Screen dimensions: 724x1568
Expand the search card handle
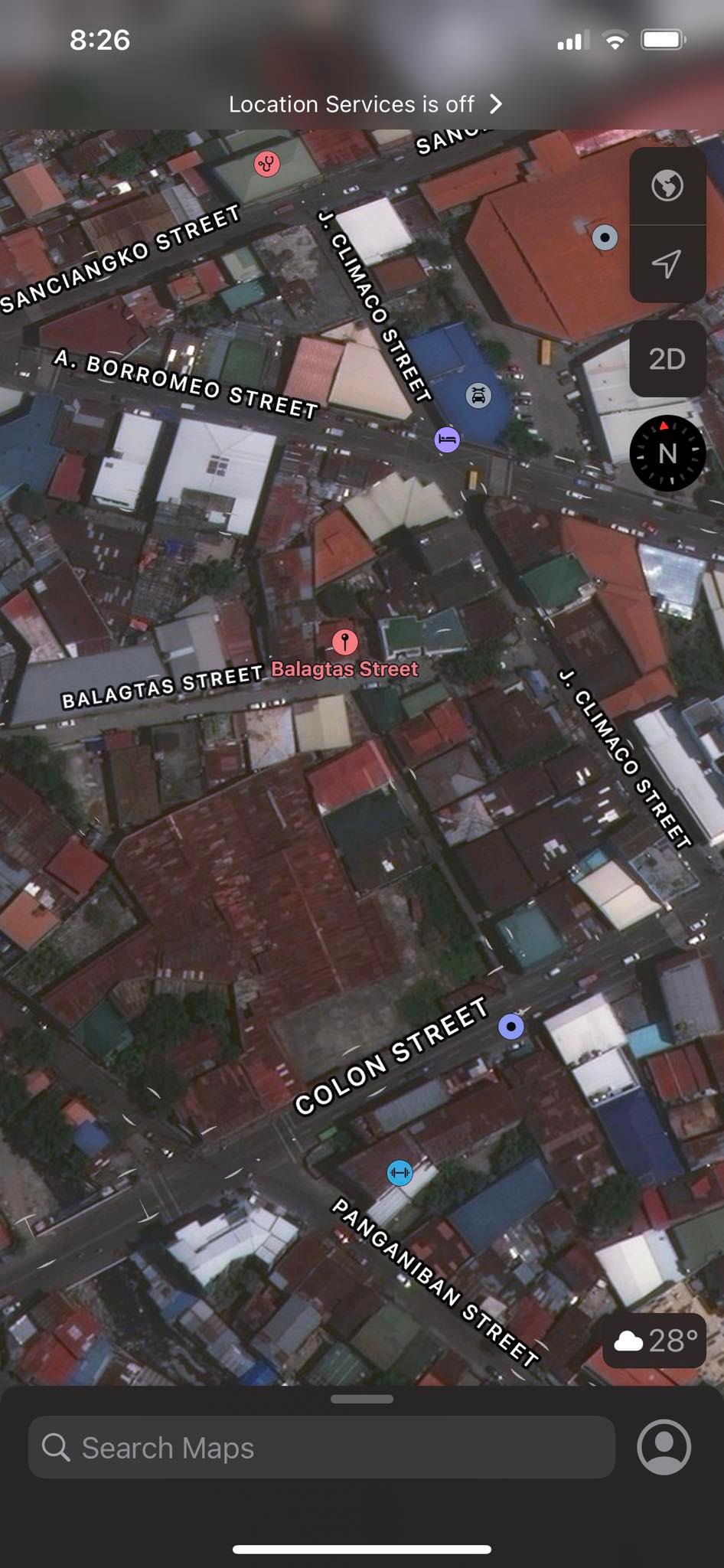362,1399
